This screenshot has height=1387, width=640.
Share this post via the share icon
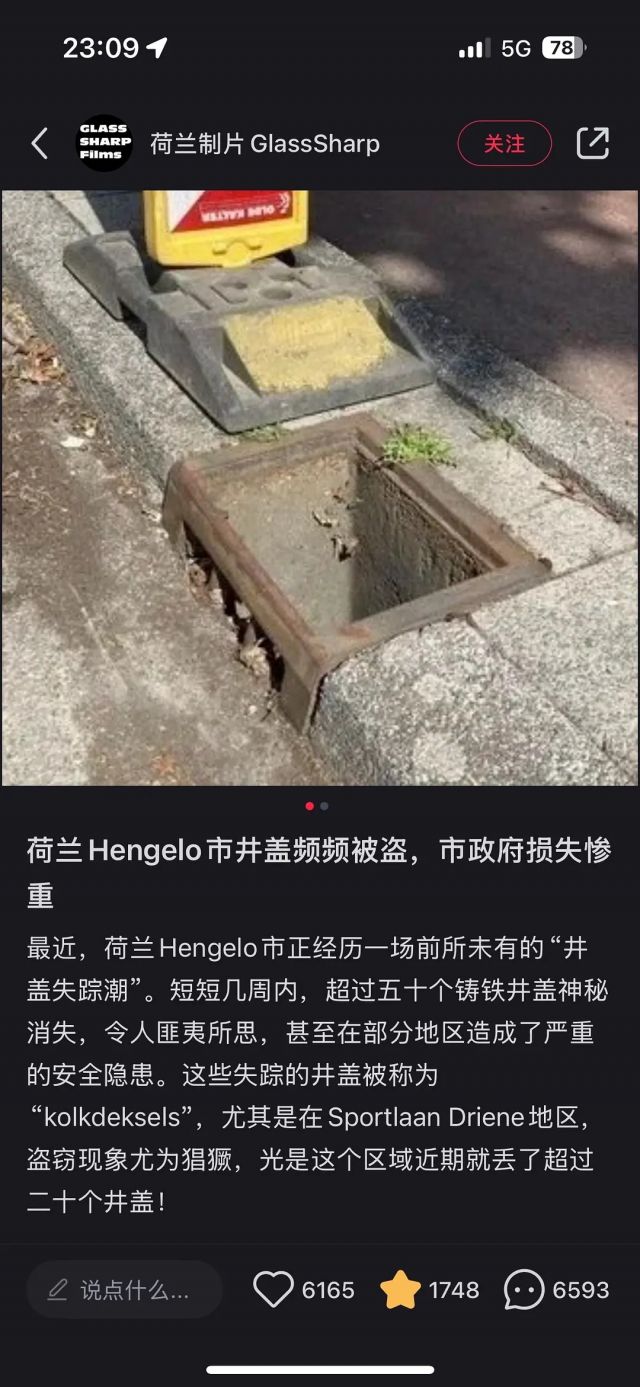593,143
